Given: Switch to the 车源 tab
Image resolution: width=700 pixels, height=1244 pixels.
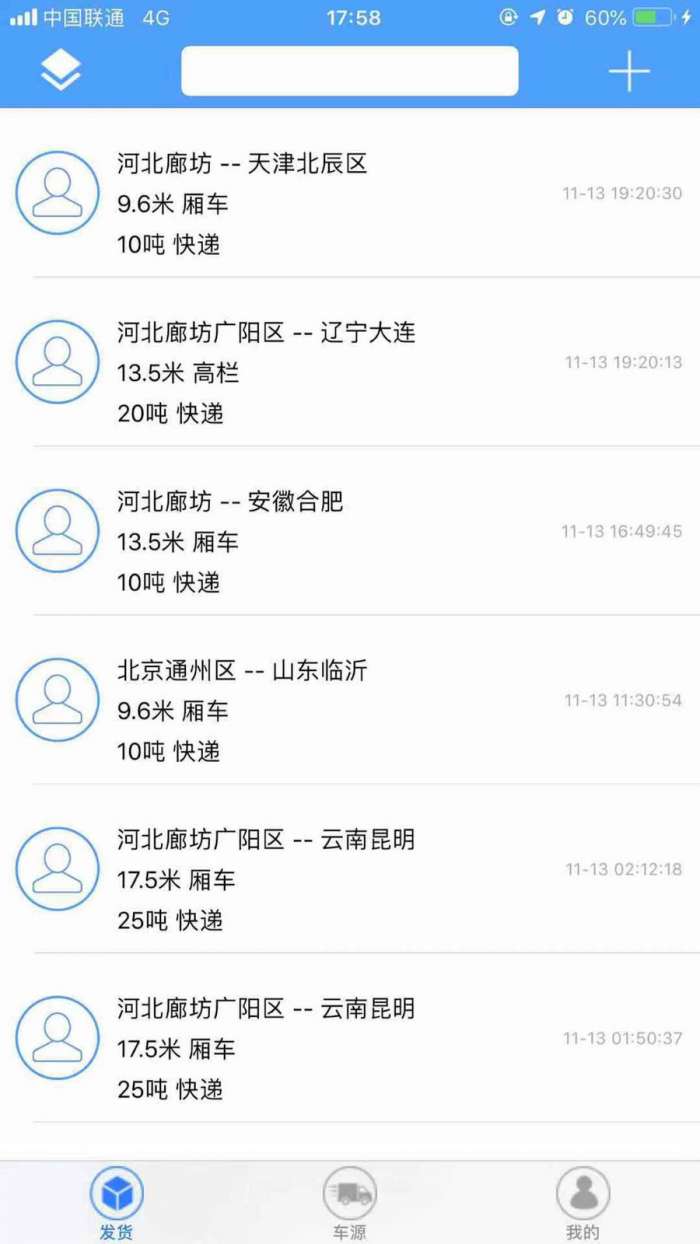Looking at the screenshot, I should point(349,1204).
